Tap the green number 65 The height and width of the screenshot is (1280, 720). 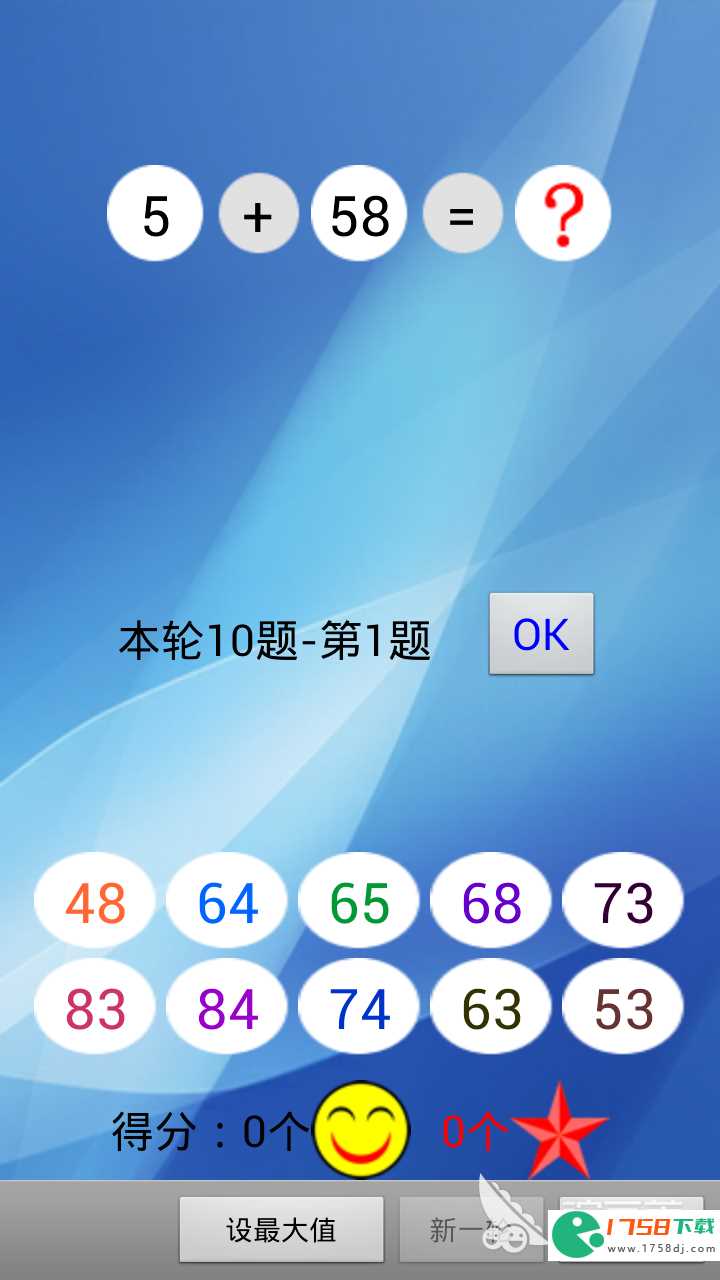tap(359, 902)
